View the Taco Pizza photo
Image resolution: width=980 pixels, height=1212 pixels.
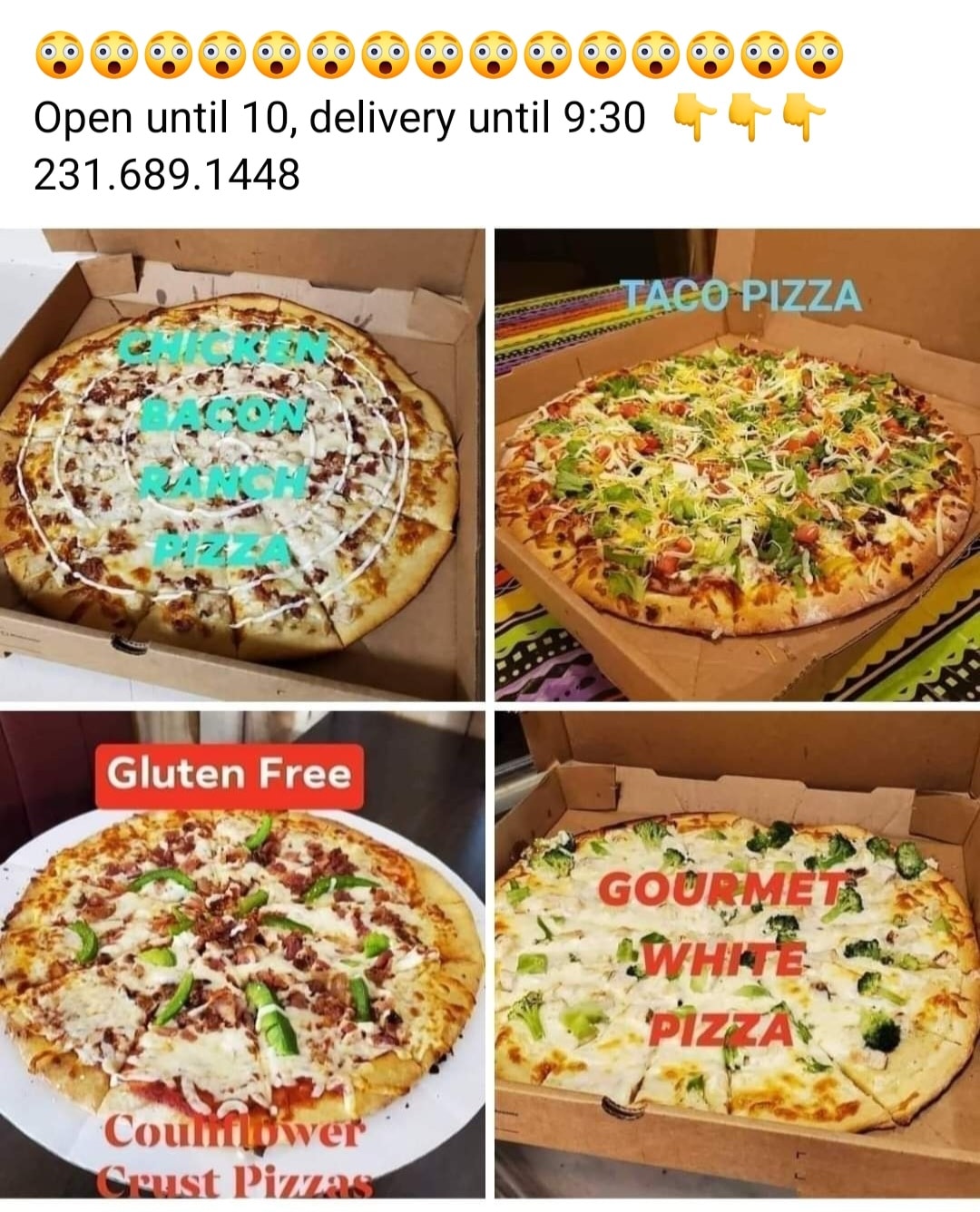click(737, 464)
